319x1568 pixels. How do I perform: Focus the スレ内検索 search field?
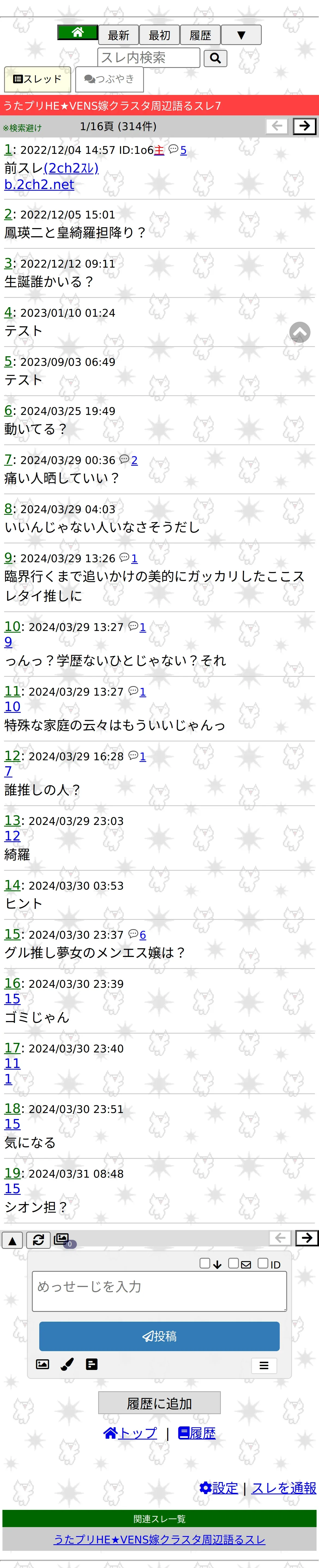click(x=149, y=58)
